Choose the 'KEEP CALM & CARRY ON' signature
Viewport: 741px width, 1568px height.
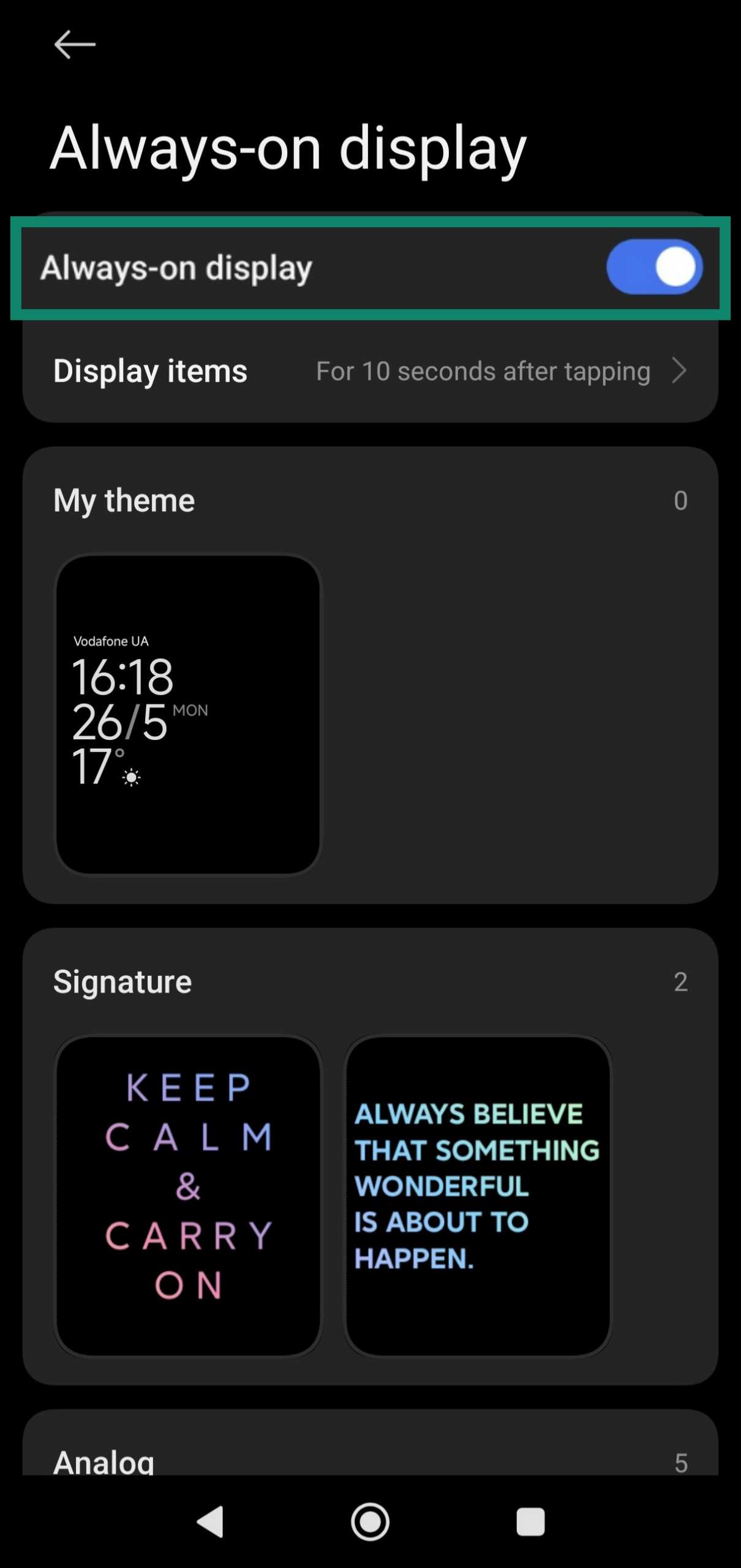tap(188, 1191)
